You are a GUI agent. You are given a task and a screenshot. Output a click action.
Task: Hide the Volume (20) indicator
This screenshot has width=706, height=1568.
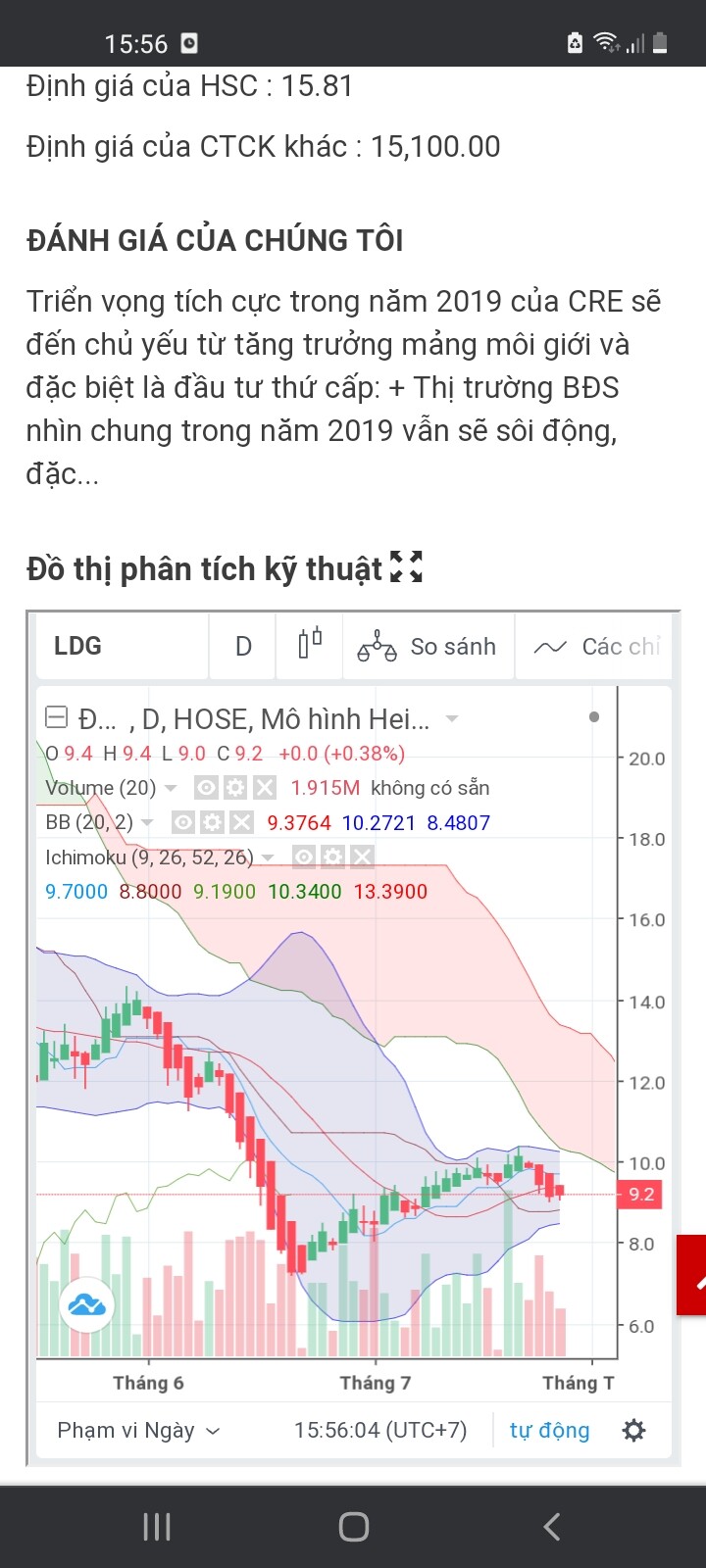[206, 788]
